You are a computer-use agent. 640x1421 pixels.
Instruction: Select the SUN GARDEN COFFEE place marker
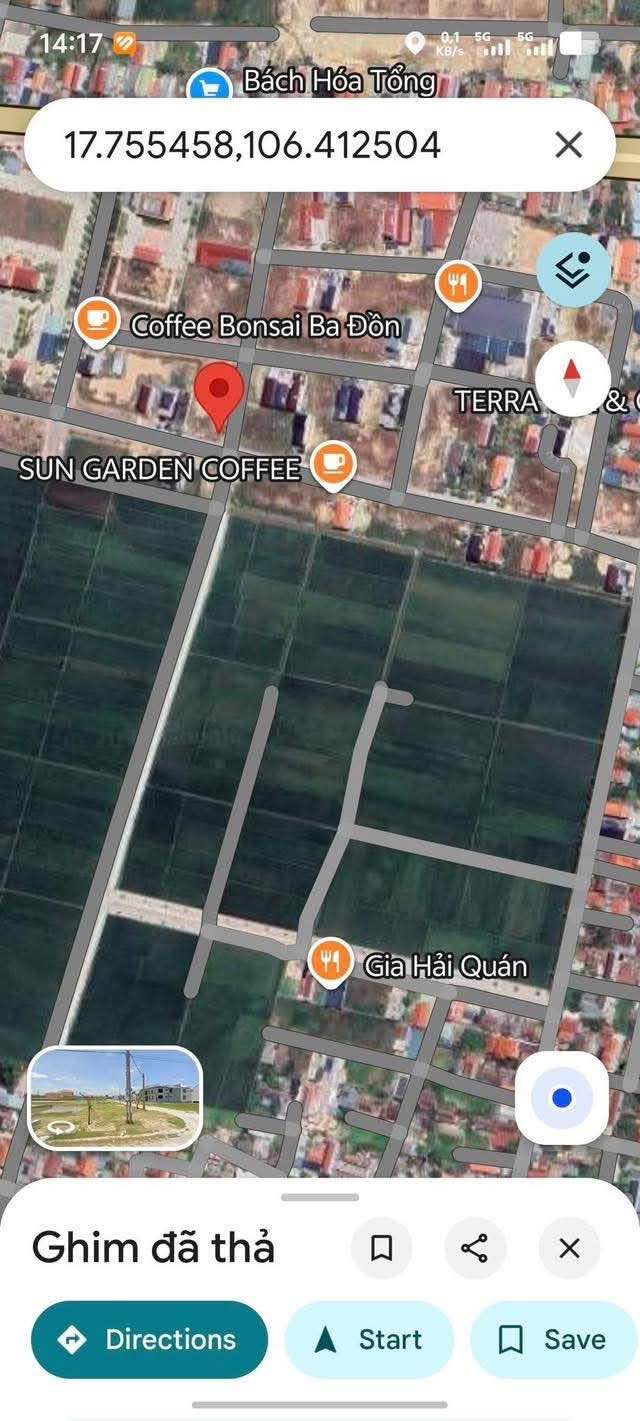pyautogui.click(x=333, y=464)
